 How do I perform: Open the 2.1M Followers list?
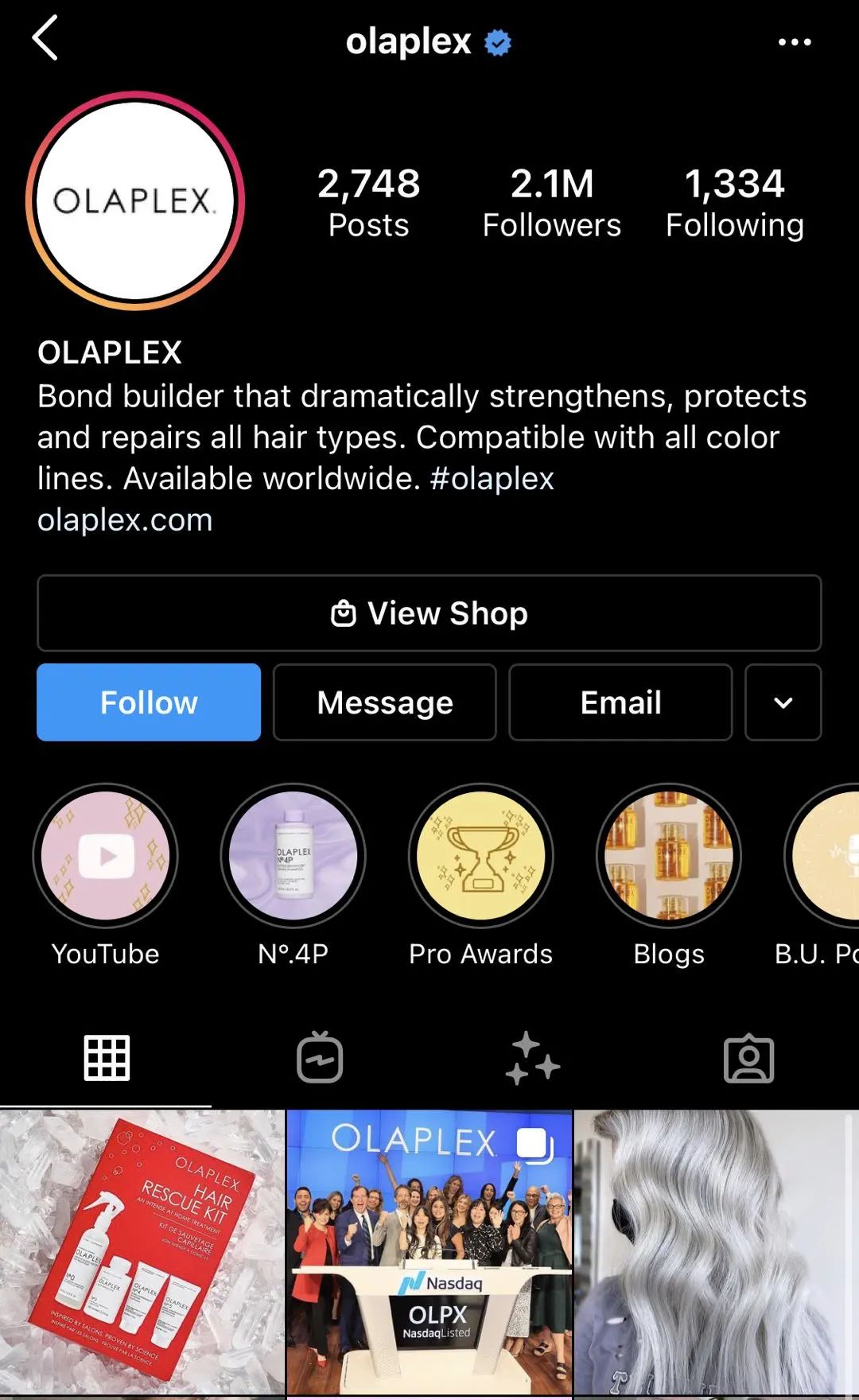tap(551, 203)
